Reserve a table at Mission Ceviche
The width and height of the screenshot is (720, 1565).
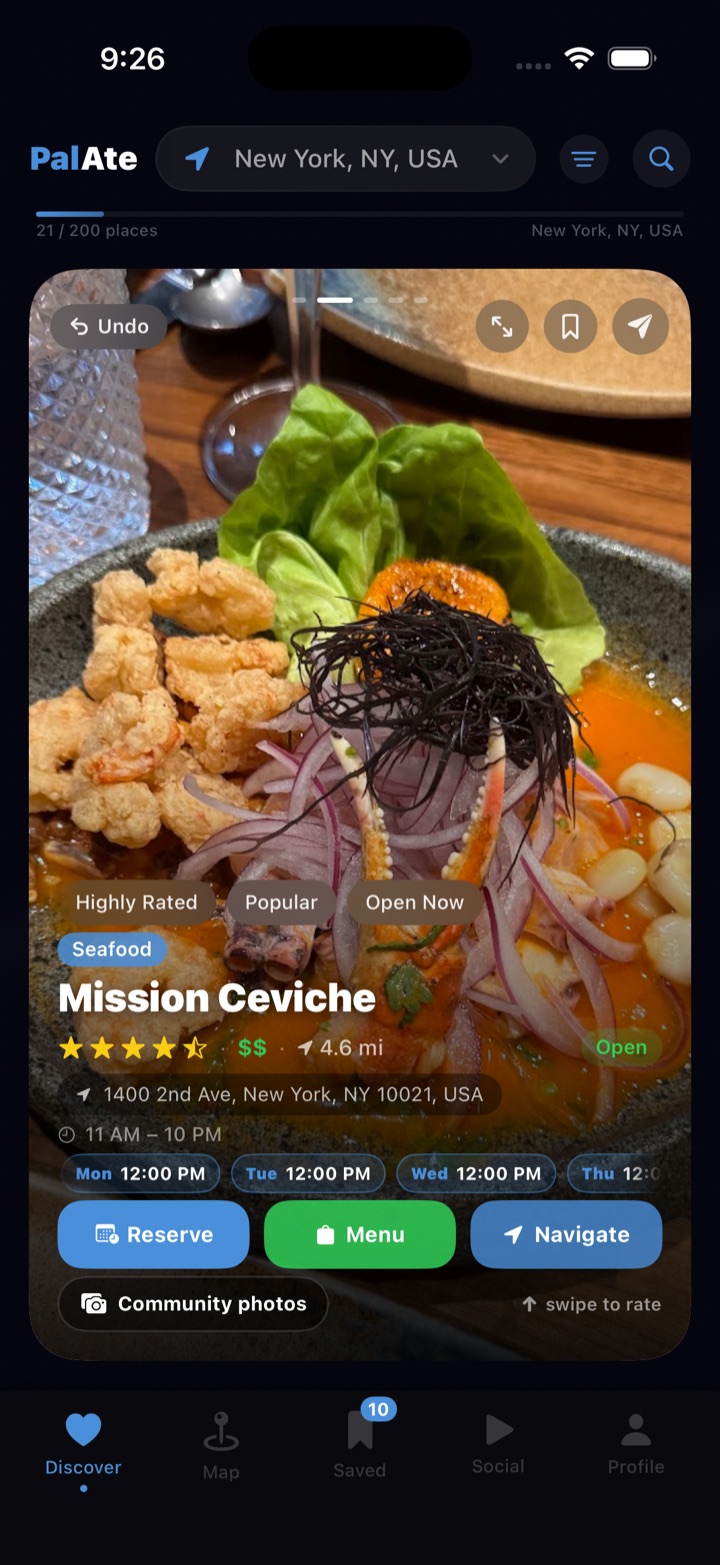pyautogui.click(x=153, y=1234)
